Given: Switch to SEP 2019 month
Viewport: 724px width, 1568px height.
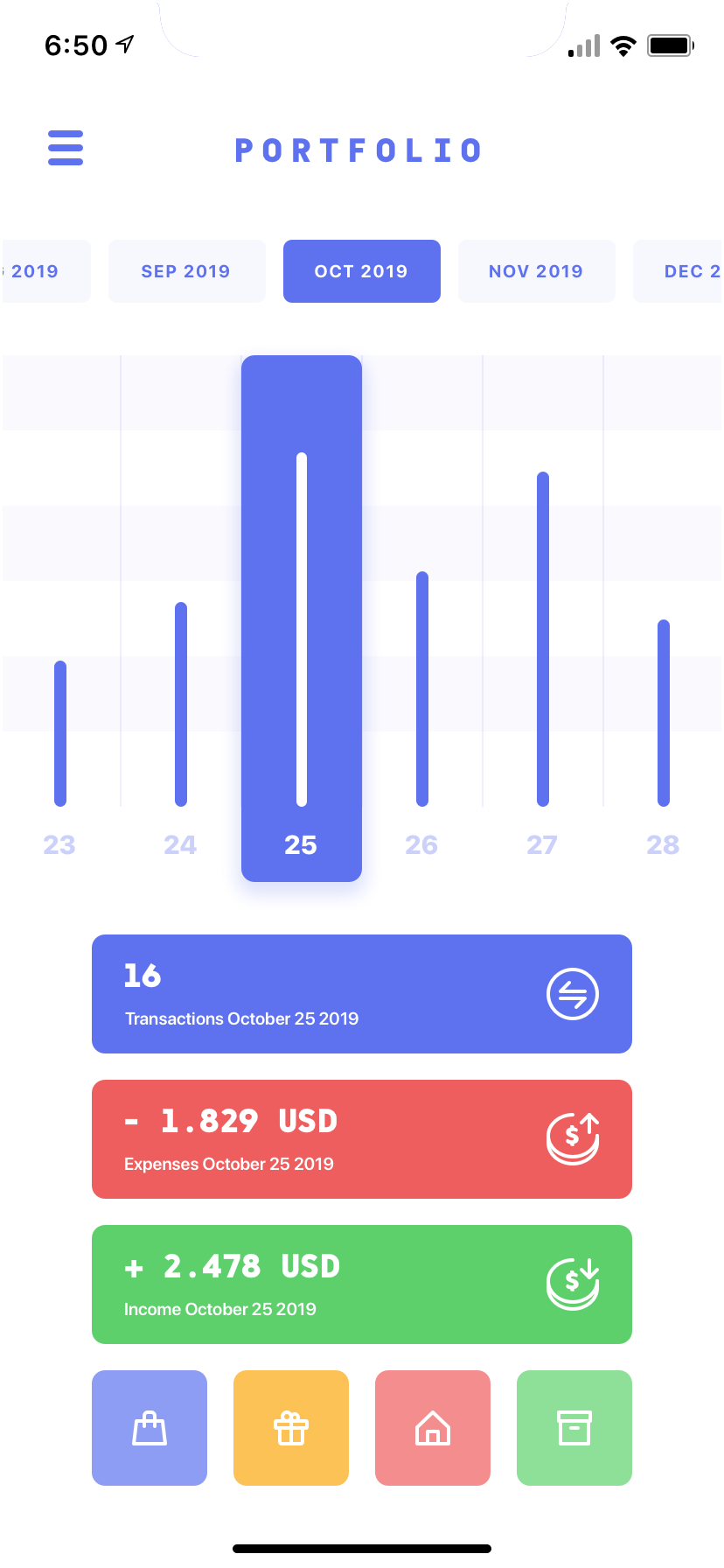Looking at the screenshot, I should coord(186,271).
